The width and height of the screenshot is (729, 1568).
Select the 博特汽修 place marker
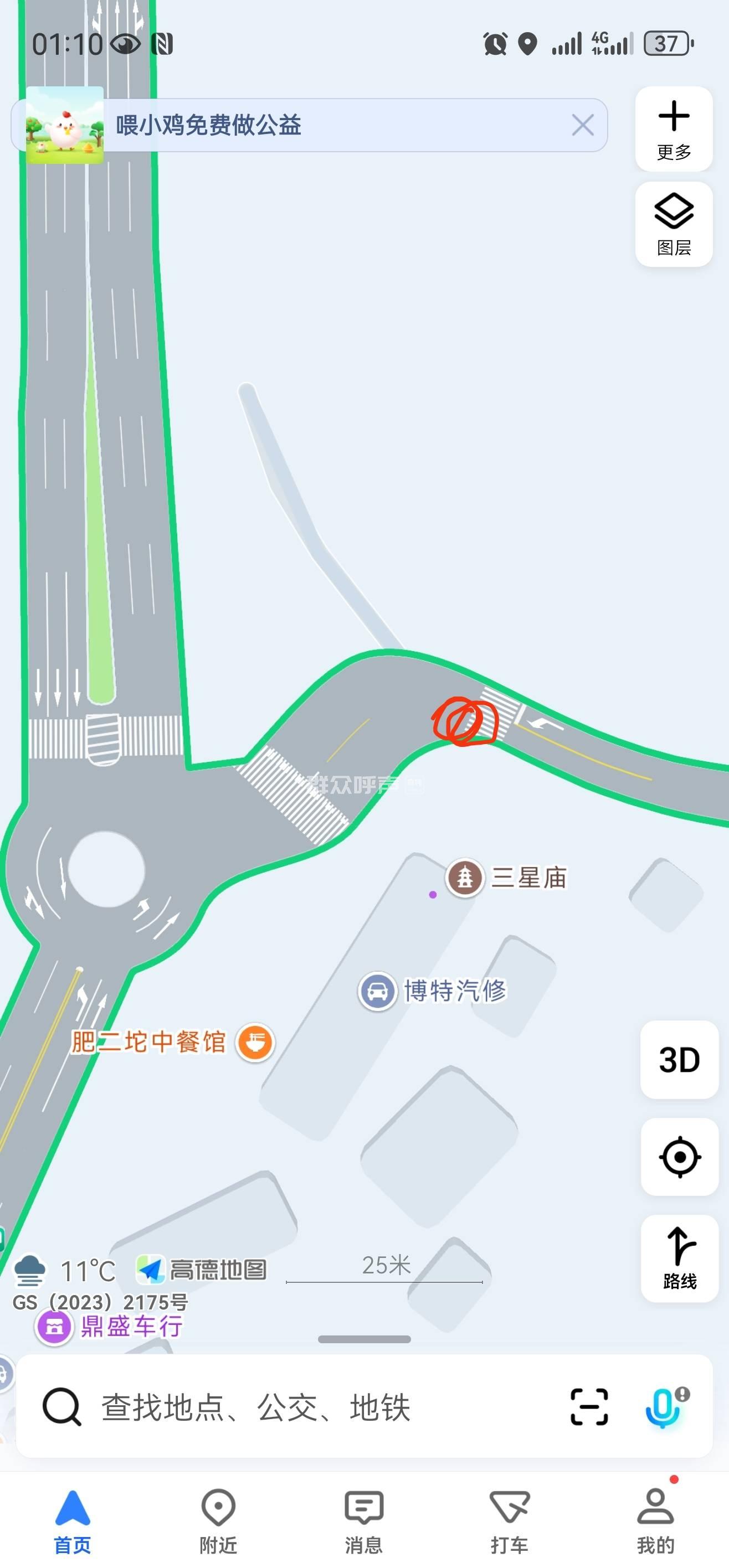378,991
